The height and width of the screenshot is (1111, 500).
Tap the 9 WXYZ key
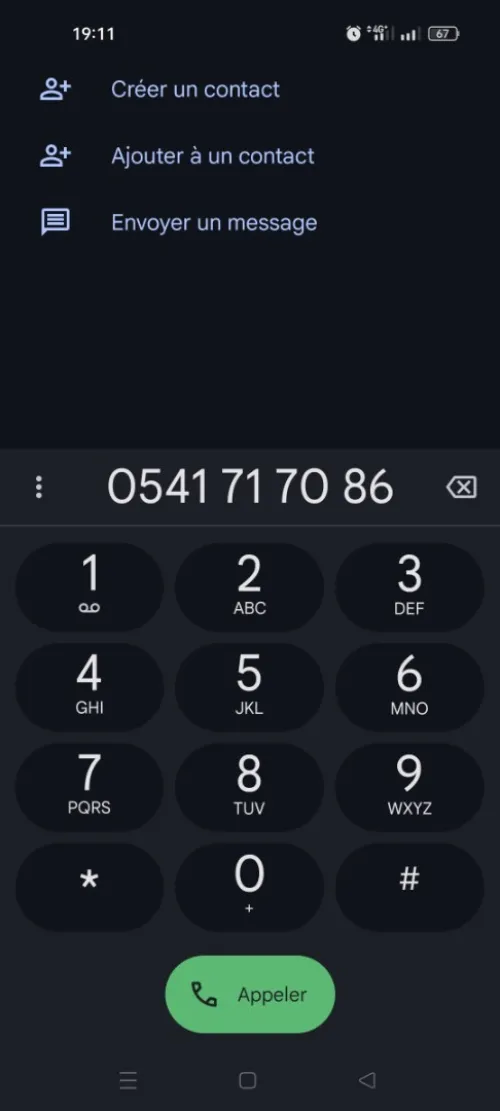(x=409, y=787)
